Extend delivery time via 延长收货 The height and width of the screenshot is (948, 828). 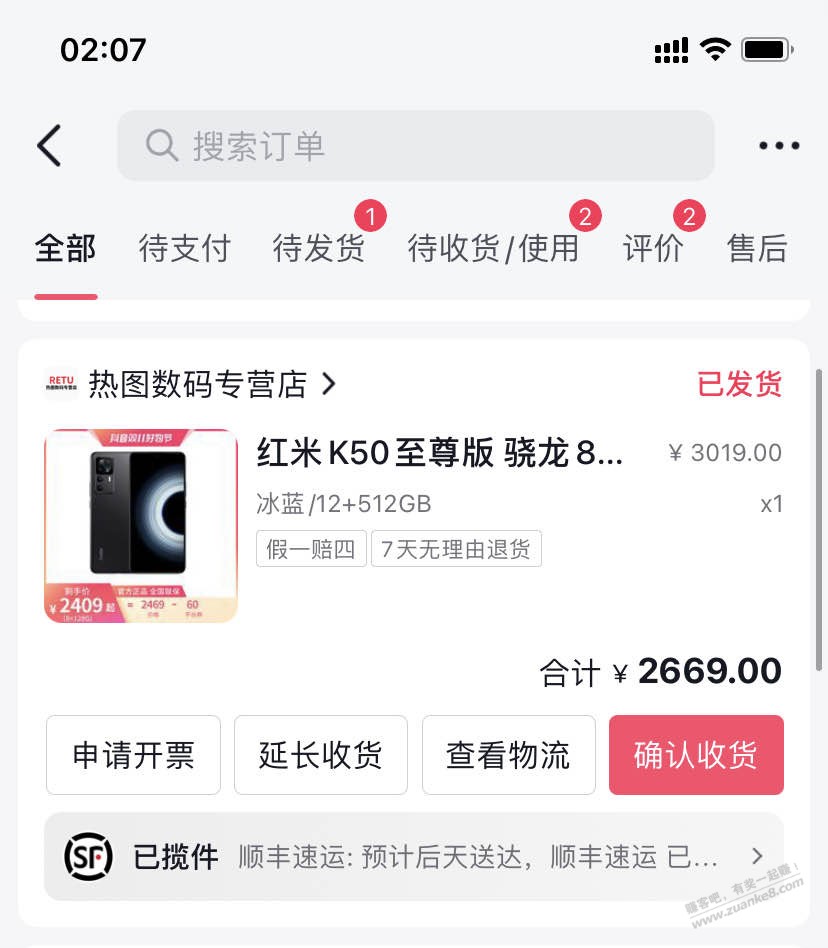click(320, 755)
